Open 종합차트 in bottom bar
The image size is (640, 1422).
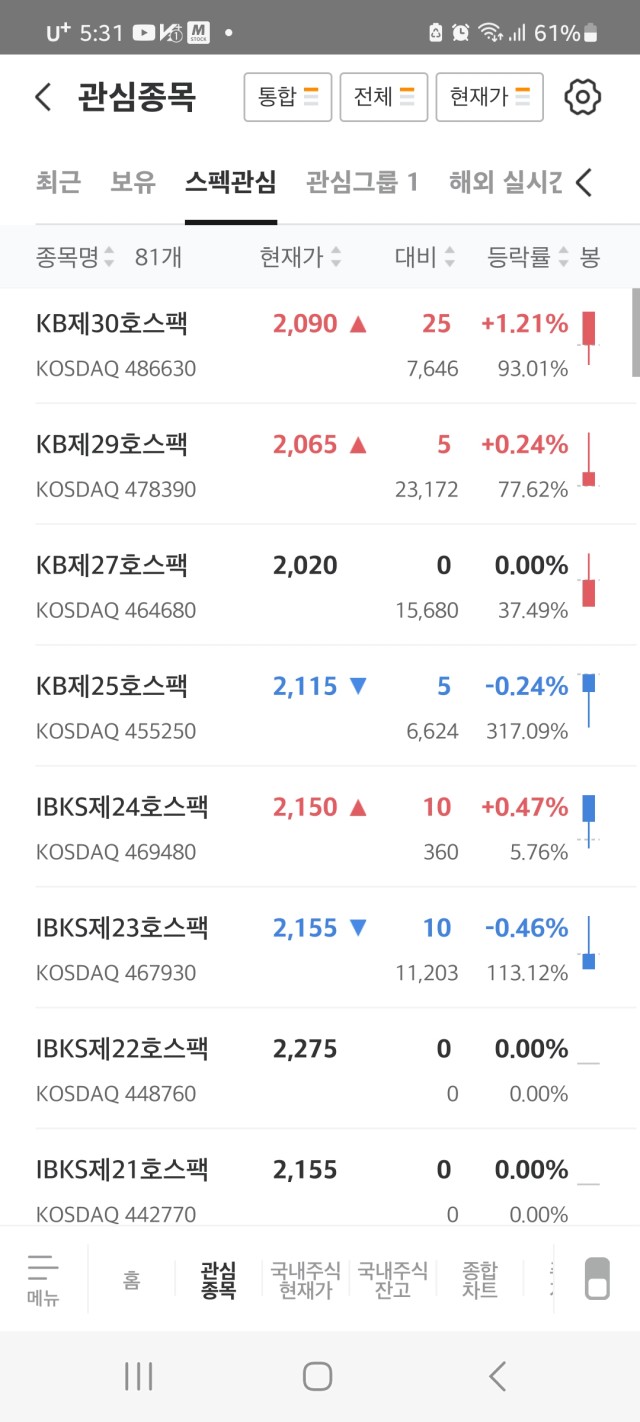(x=480, y=1280)
